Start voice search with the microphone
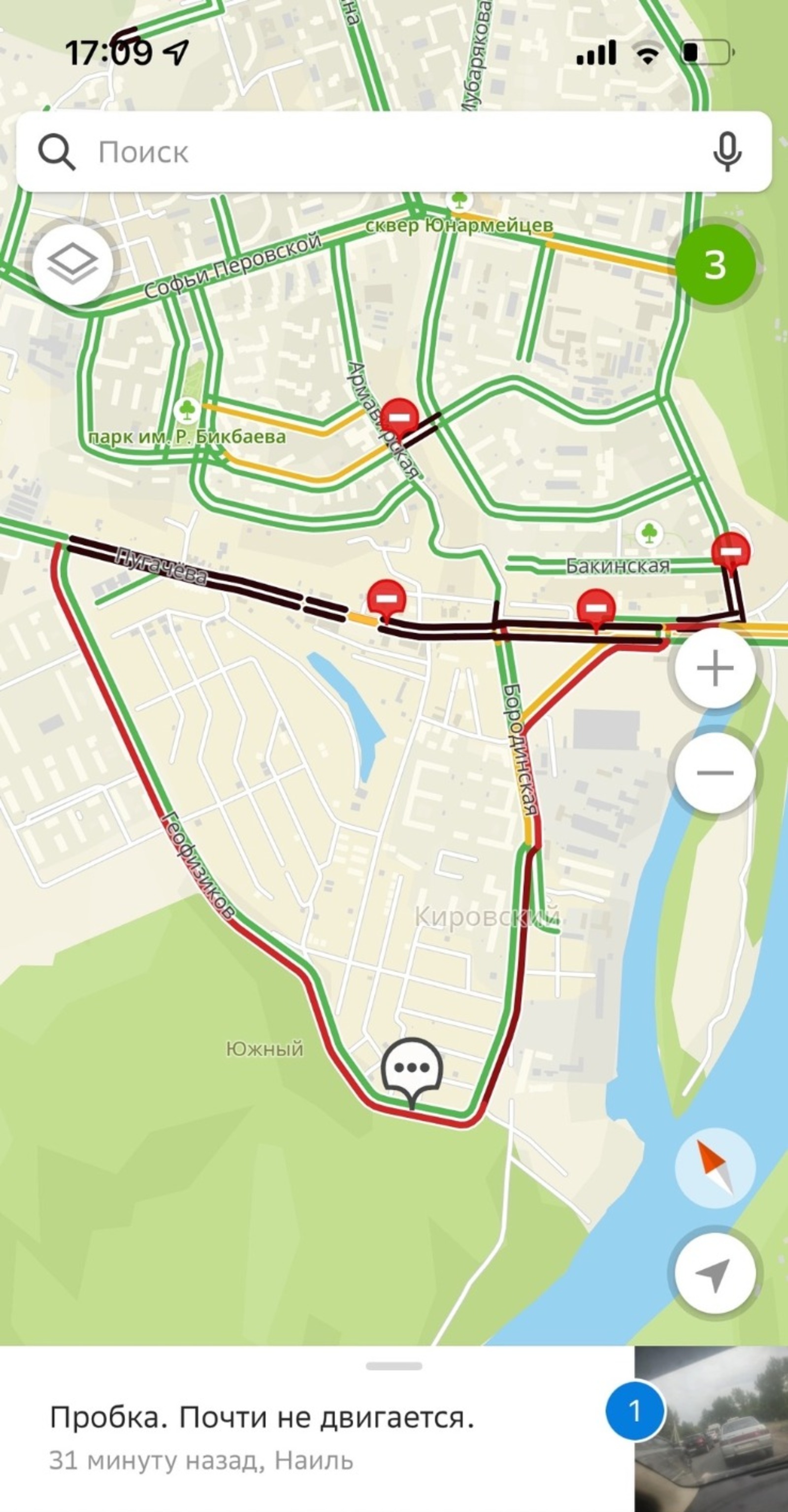788x1512 pixels. click(x=727, y=152)
